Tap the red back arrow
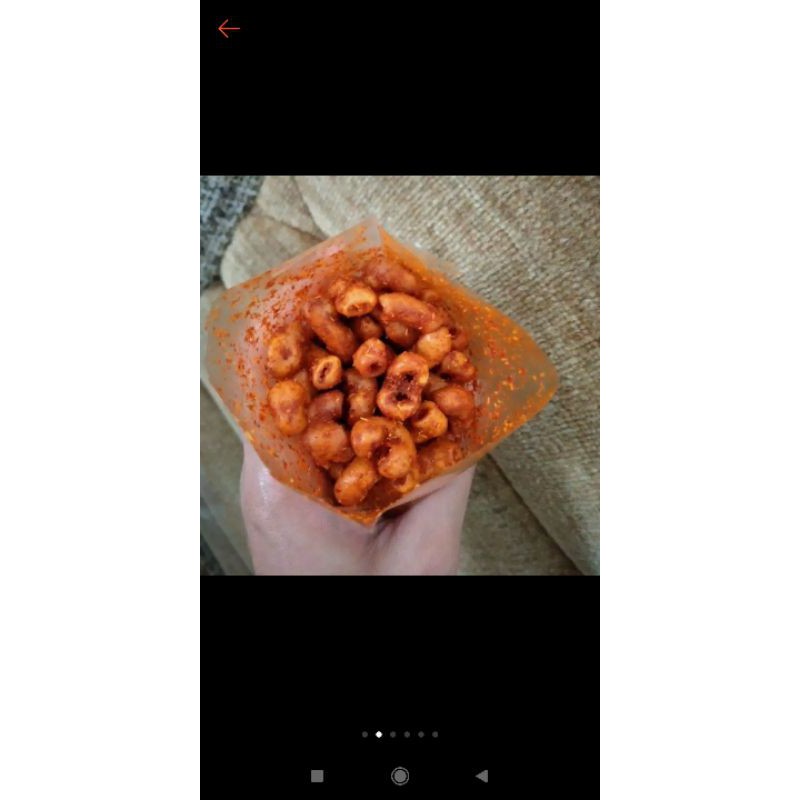 point(229,29)
